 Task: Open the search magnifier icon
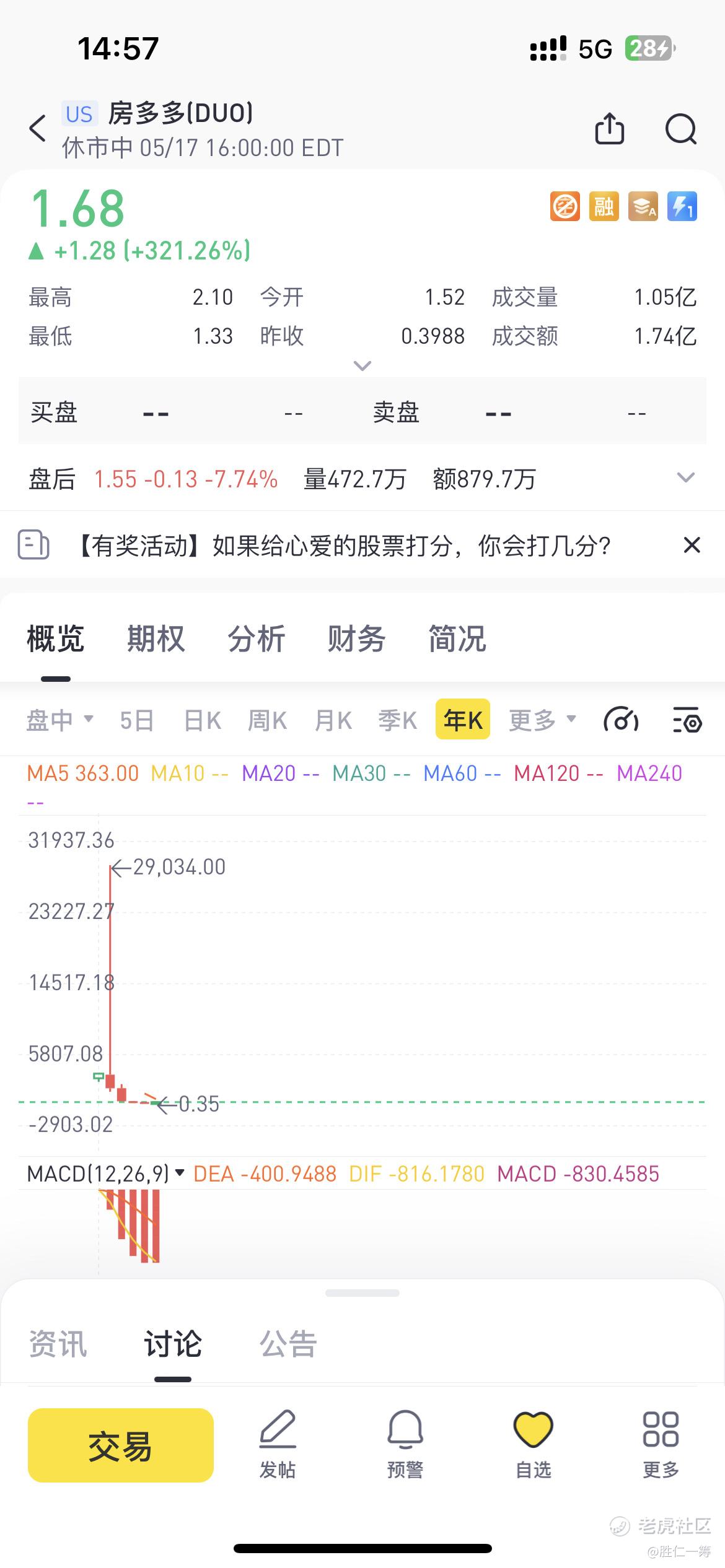681,129
